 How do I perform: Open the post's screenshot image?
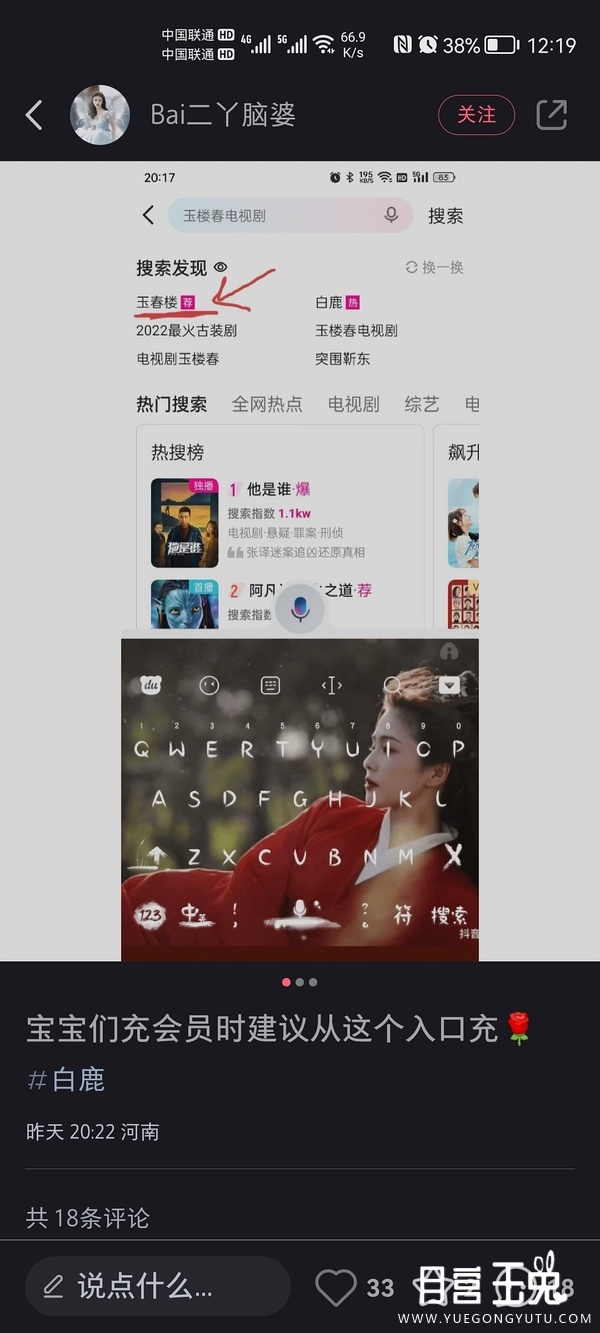point(300,560)
